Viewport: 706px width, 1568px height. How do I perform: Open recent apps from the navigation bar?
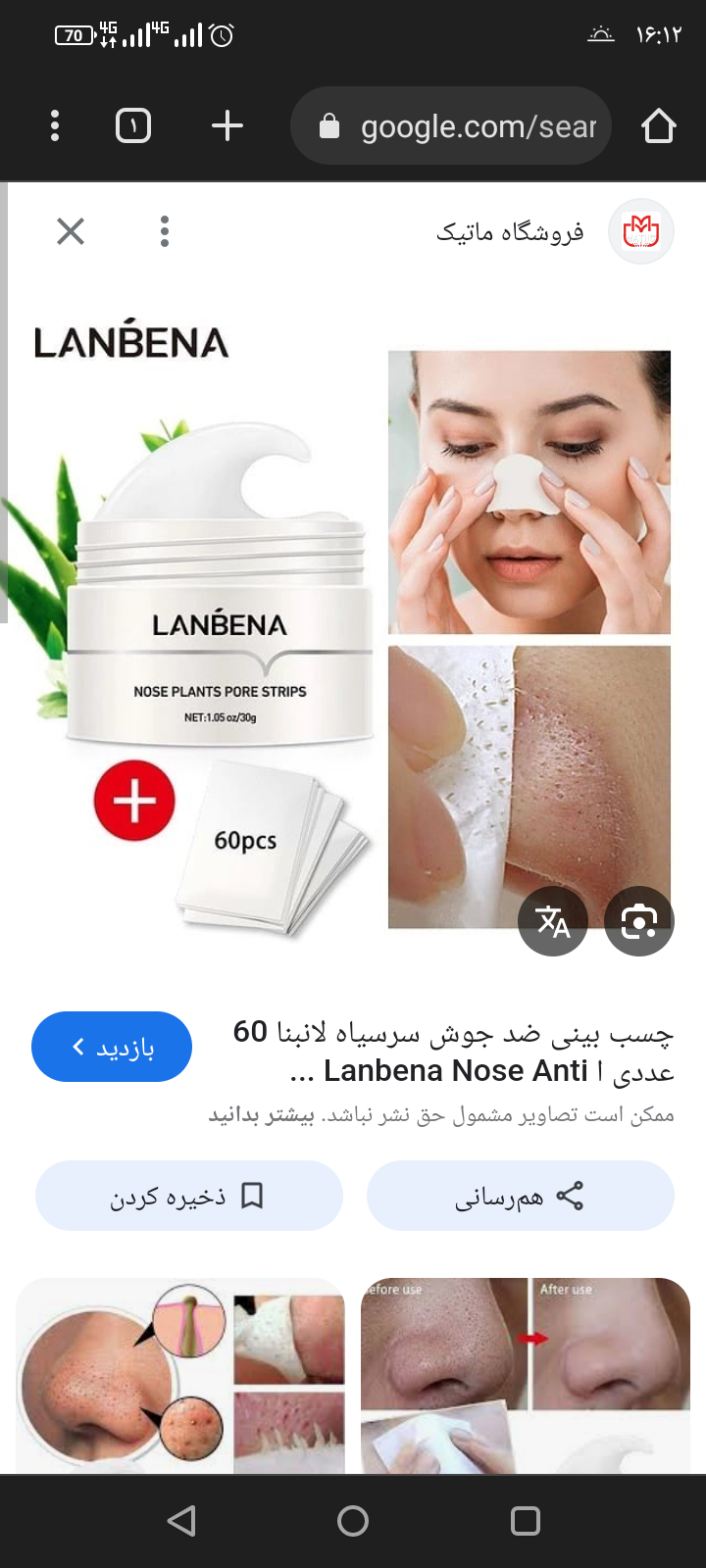pyautogui.click(x=526, y=1521)
